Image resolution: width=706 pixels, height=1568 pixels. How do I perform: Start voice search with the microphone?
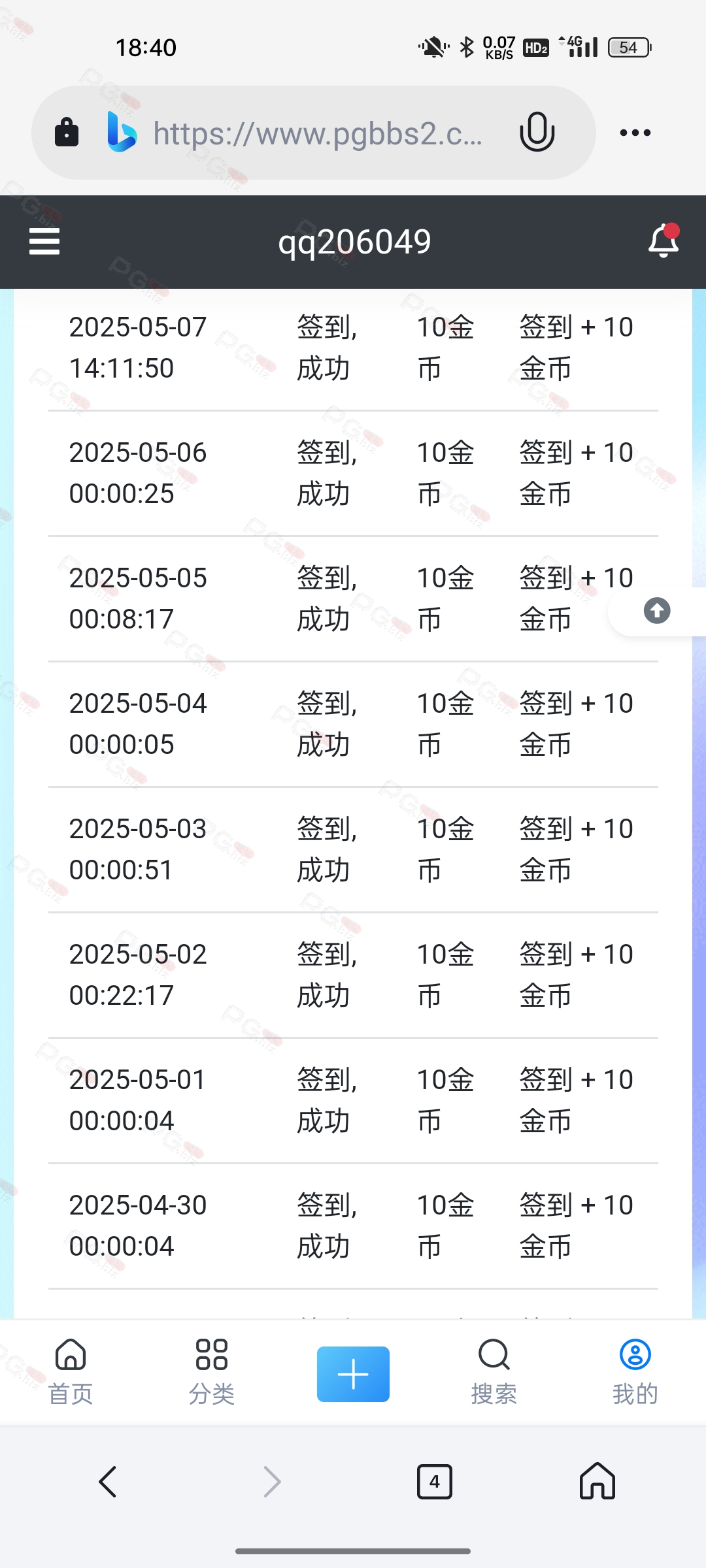[537, 133]
